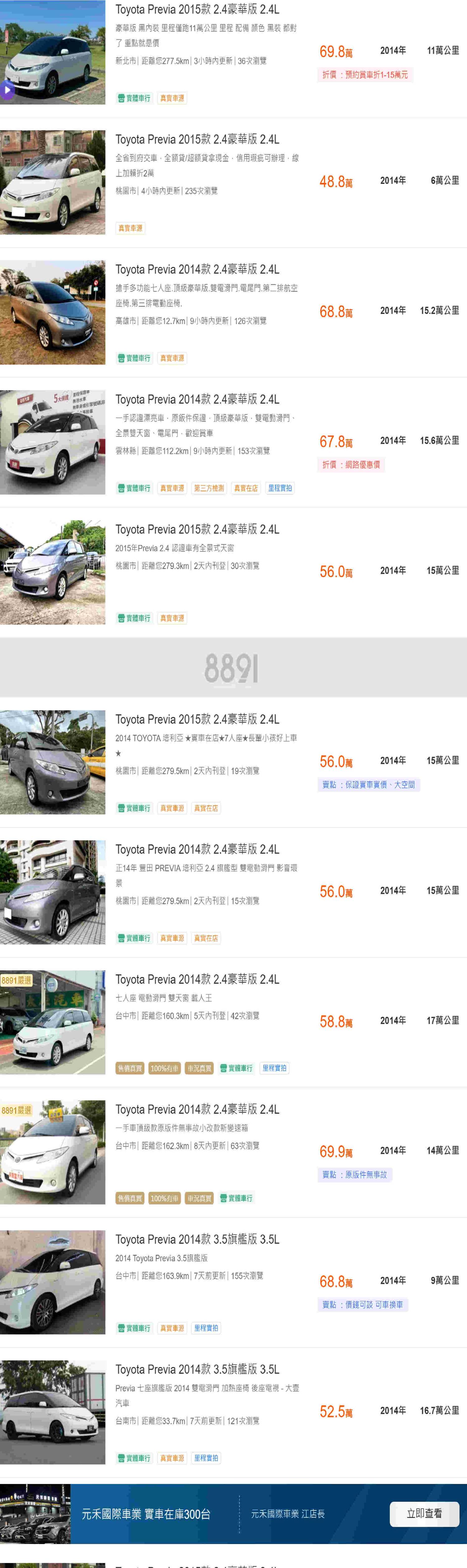Open the 56.0萬 Previa with 30次瀏覽

point(197,529)
